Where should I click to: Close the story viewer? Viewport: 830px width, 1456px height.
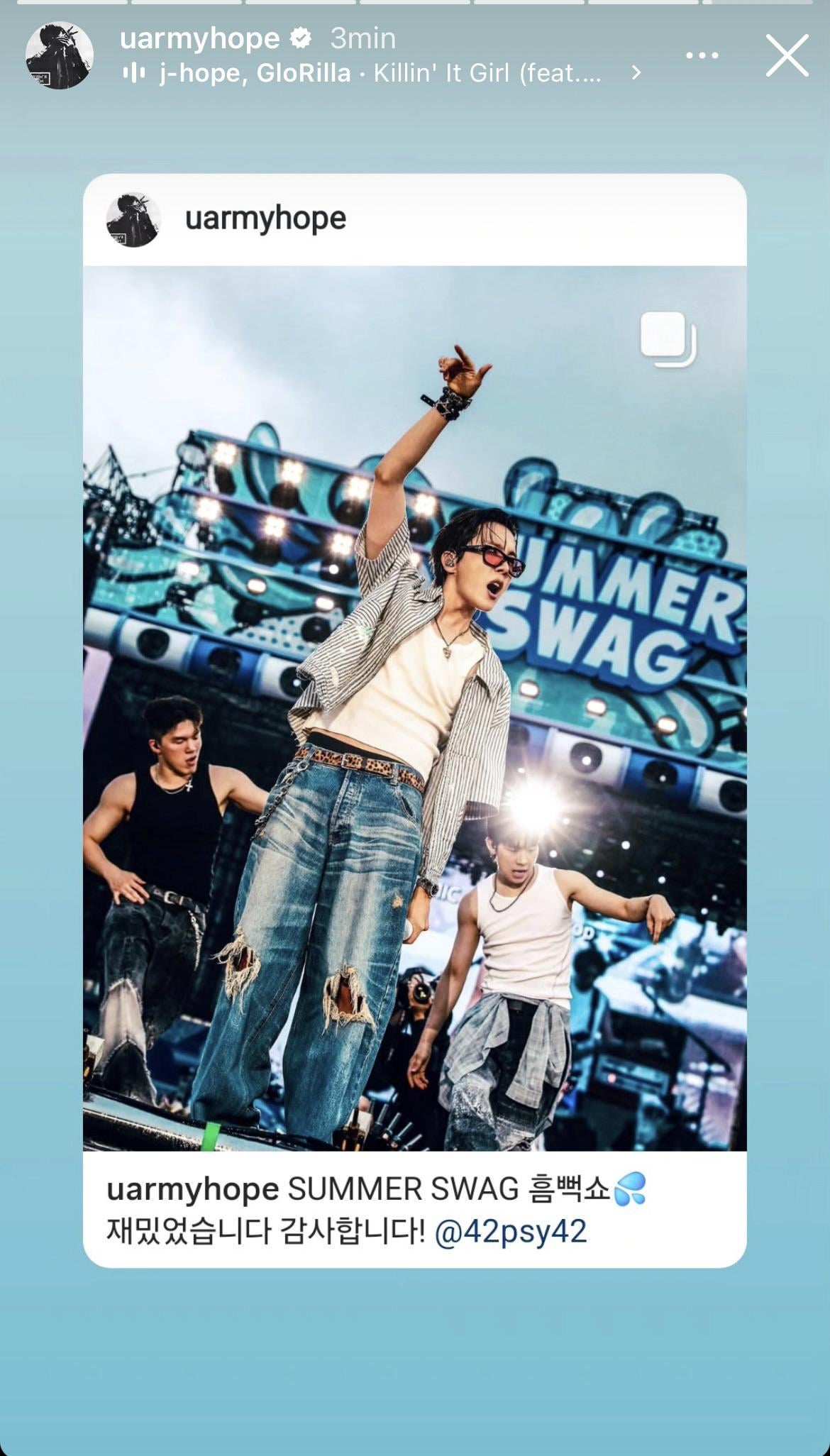coord(787,55)
